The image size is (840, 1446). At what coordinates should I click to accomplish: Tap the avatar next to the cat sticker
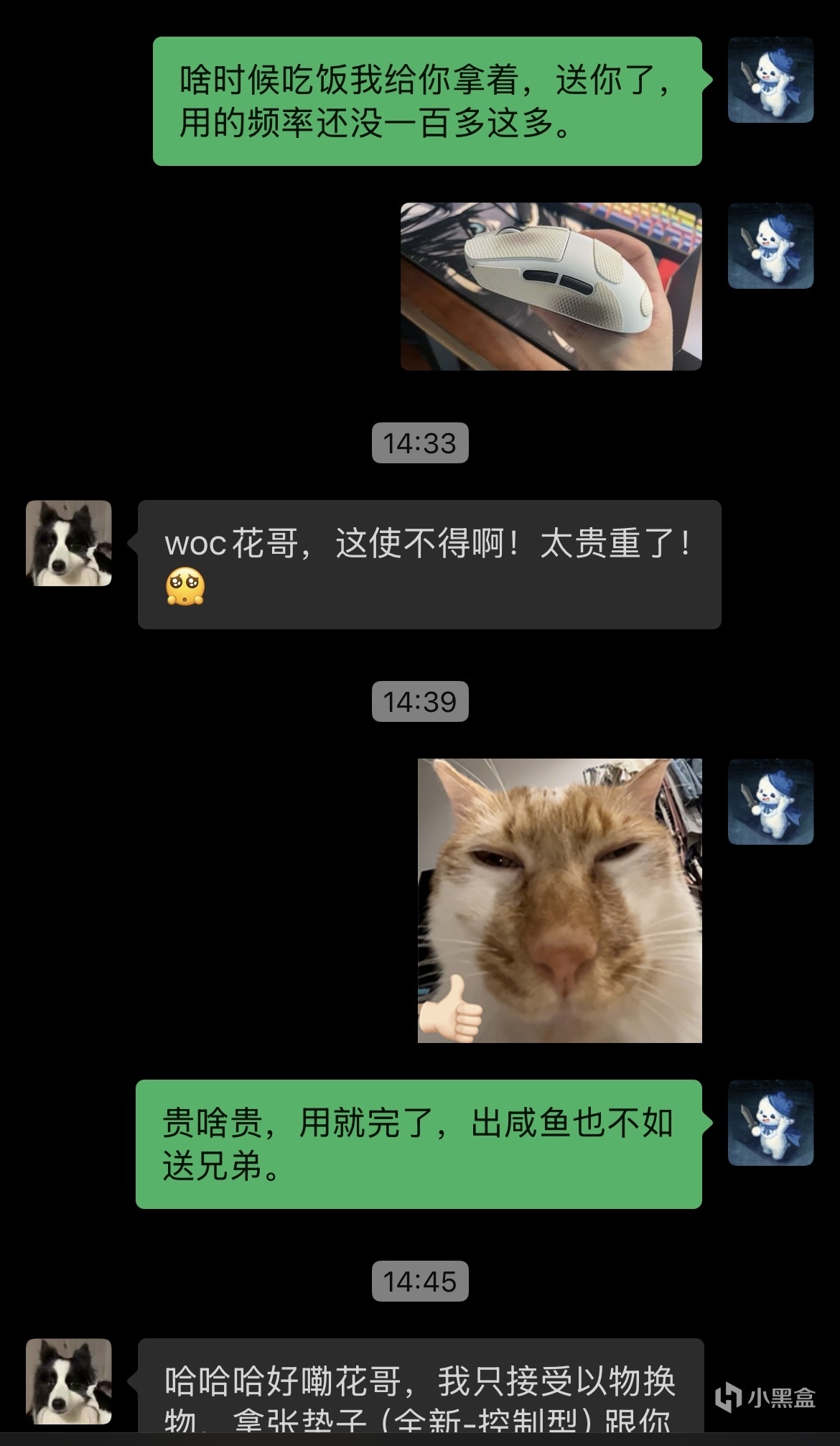pyautogui.click(x=770, y=801)
